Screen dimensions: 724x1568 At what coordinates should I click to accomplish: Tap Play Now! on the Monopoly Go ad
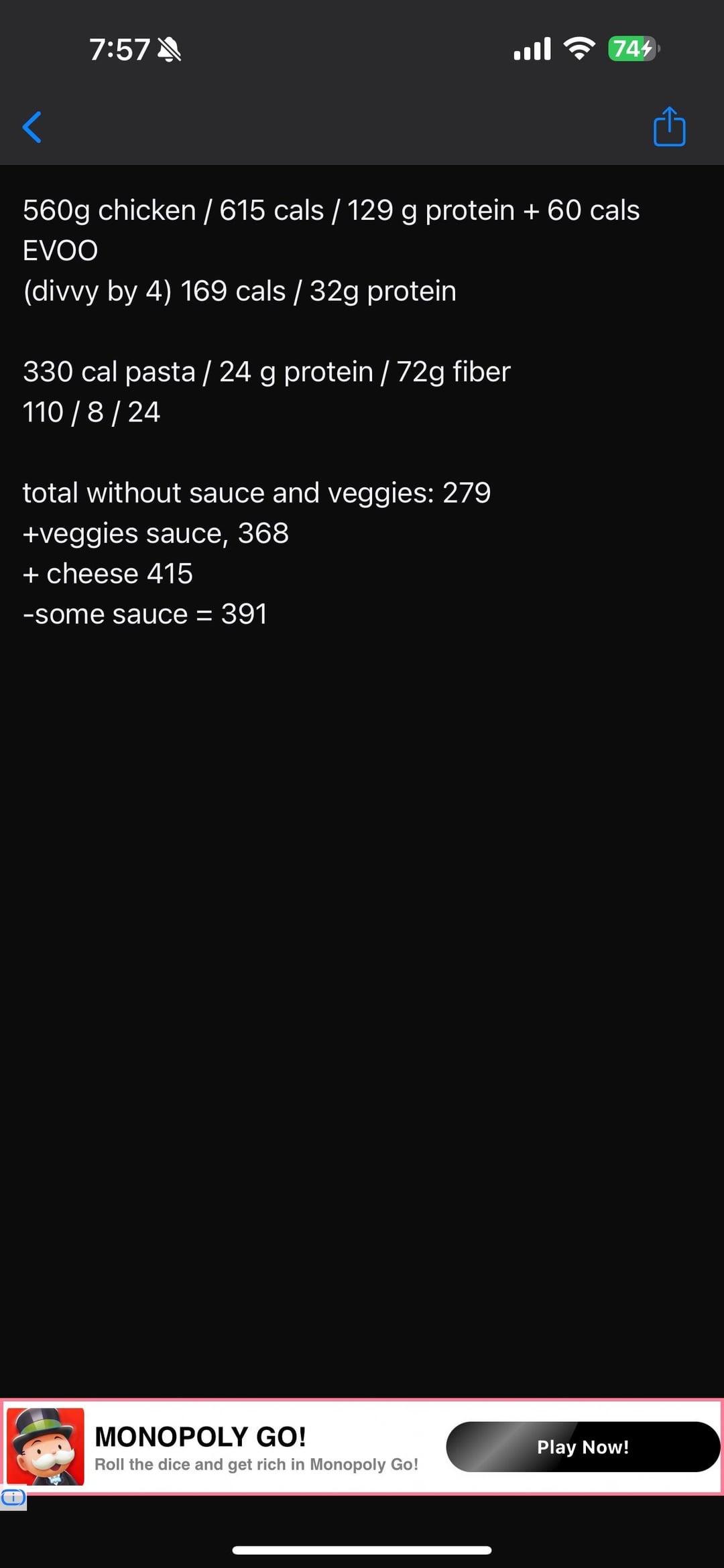coord(583,1447)
